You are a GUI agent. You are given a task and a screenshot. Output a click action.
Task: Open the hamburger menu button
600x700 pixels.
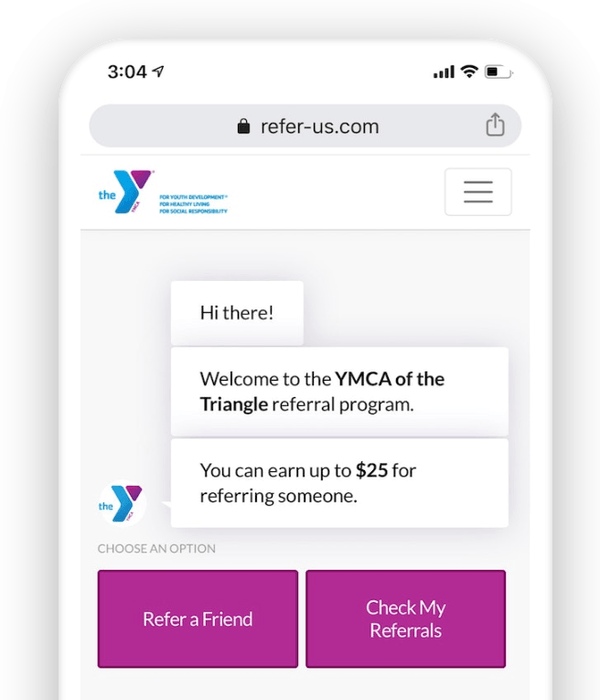click(x=478, y=192)
